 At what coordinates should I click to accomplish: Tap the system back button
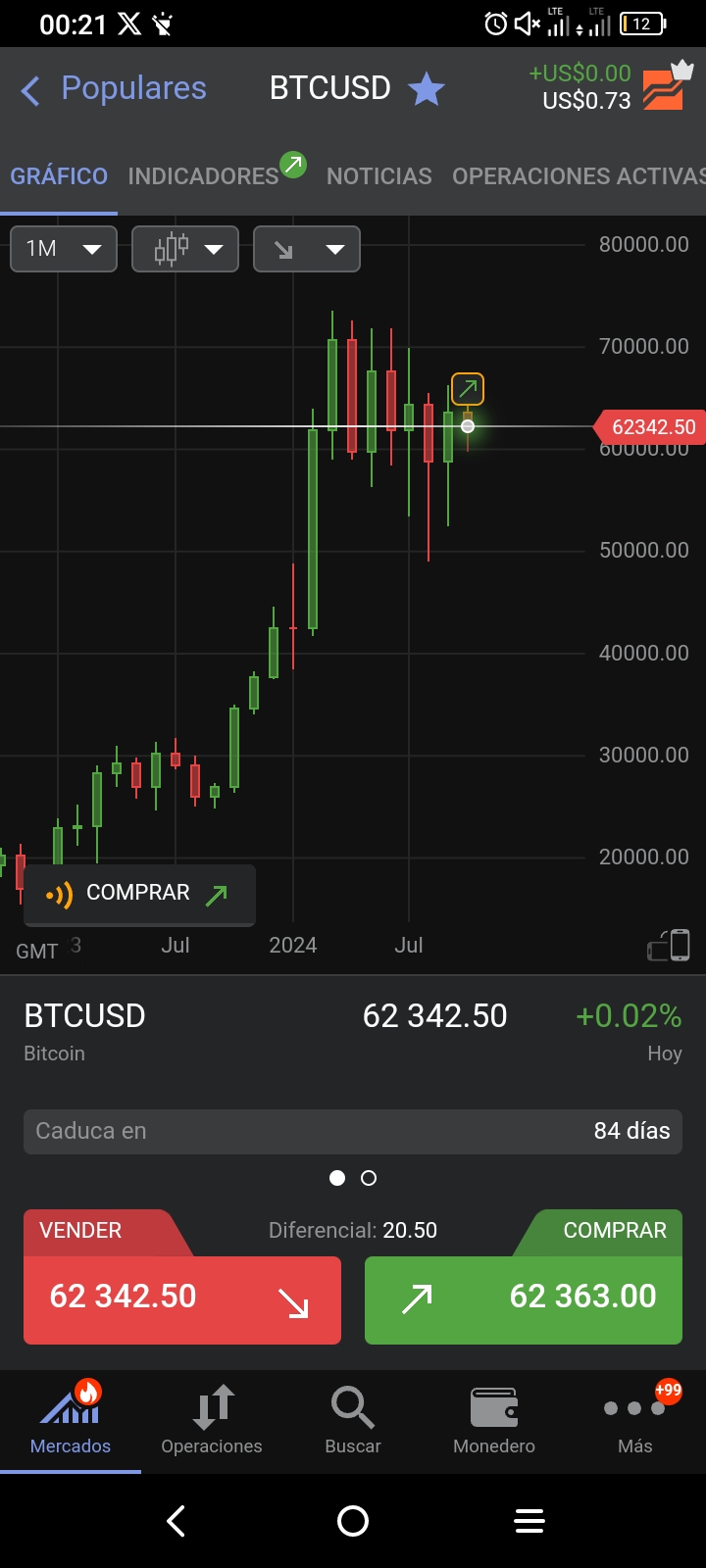[x=176, y=1521]
